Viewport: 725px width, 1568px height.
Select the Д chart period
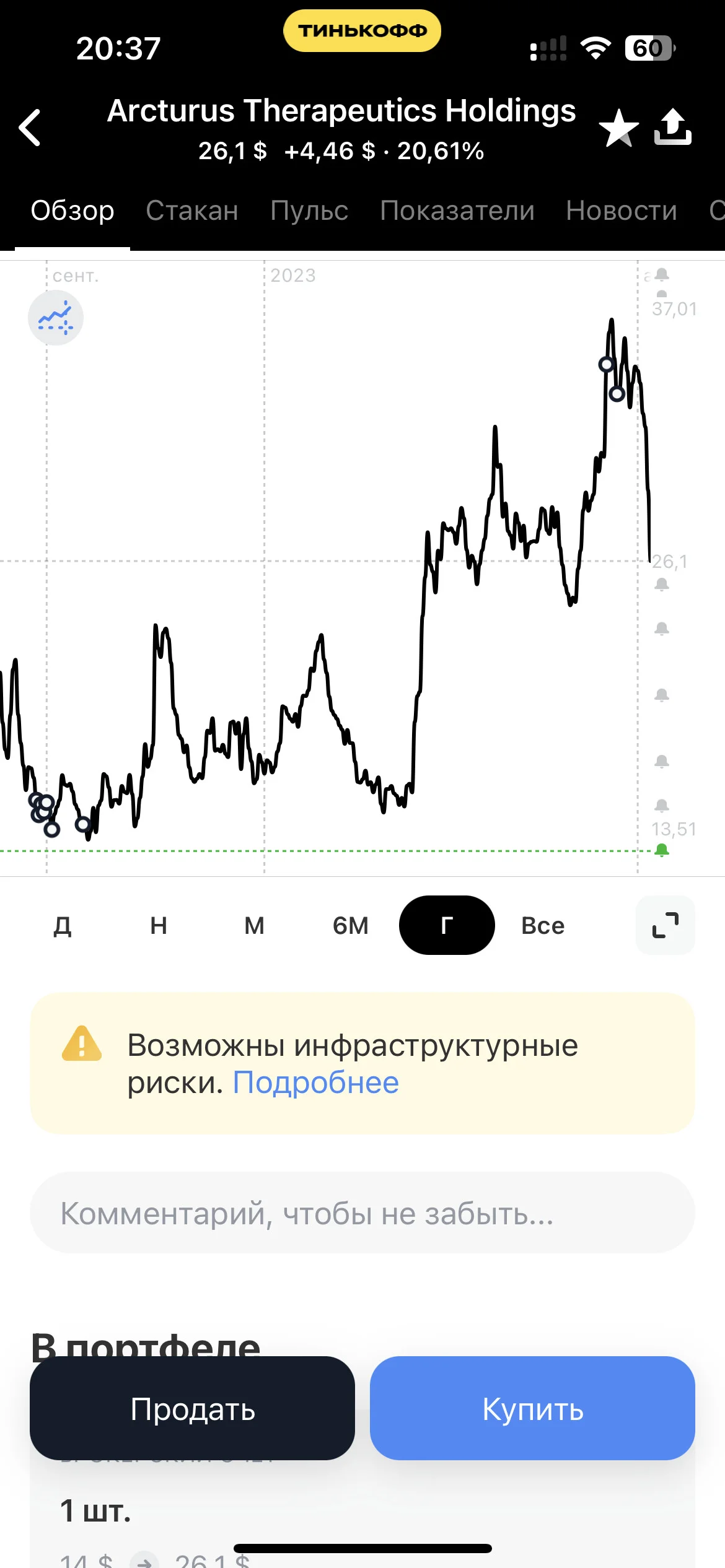click(63, 925)
